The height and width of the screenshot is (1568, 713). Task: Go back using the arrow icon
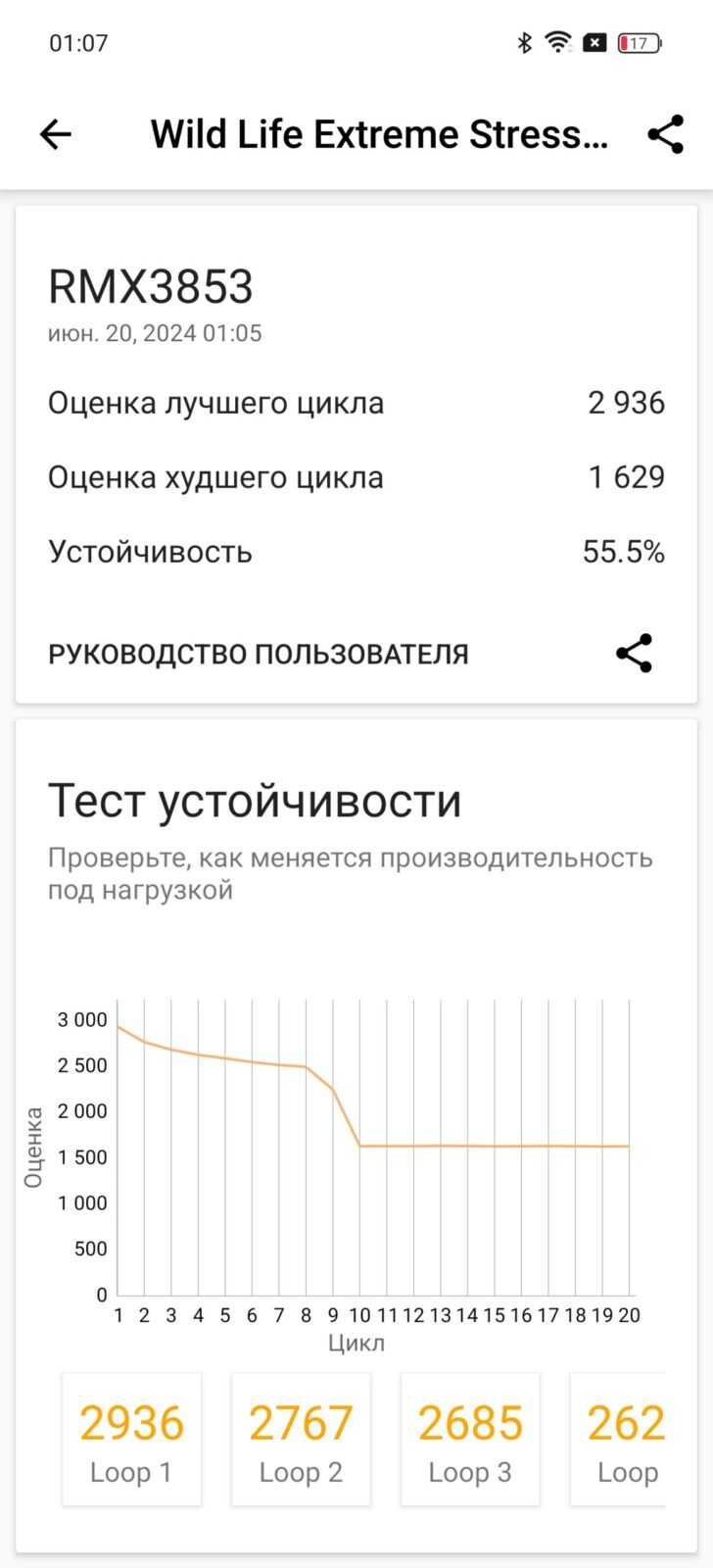56,134
